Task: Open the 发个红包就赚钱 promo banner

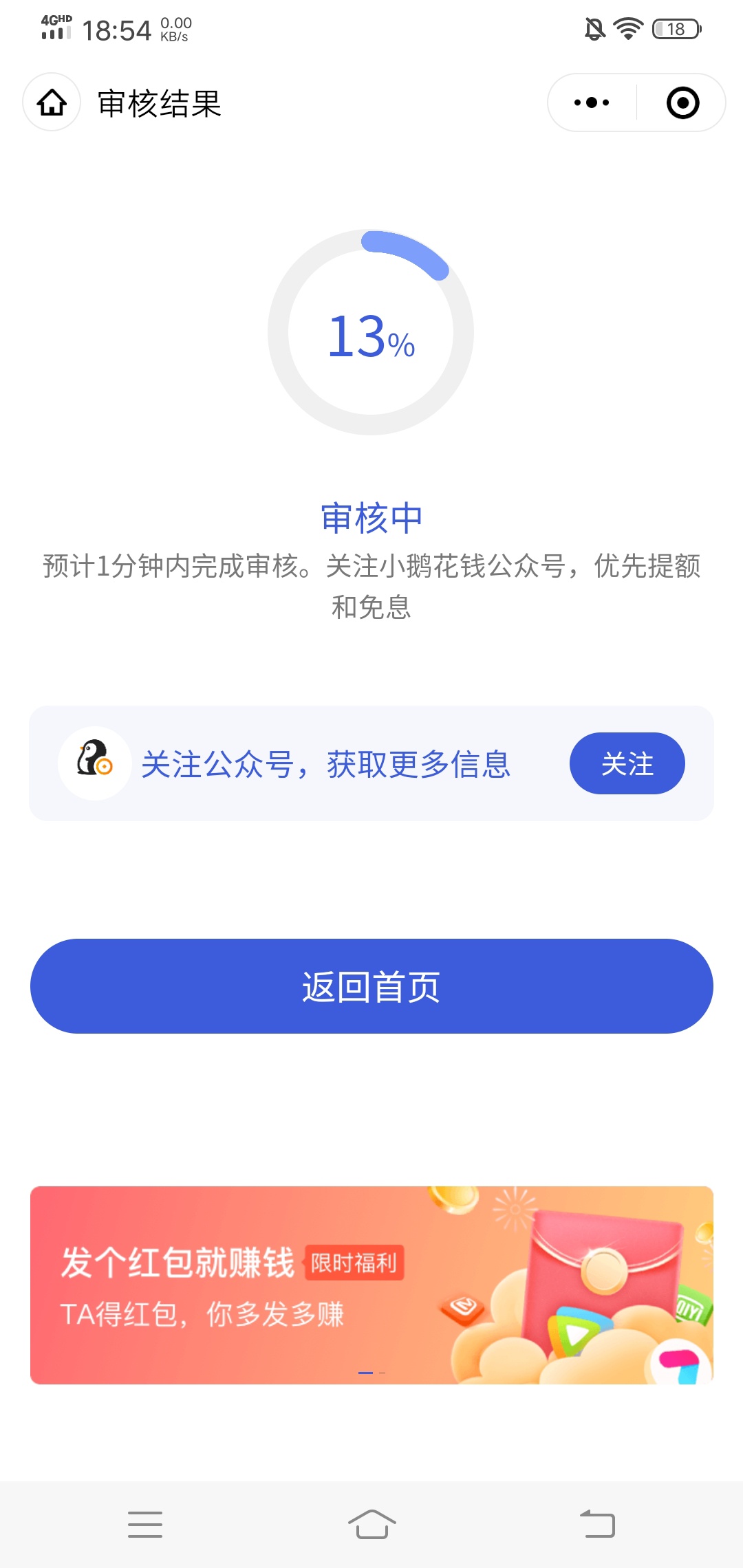Action: [x=371, y=1285]
